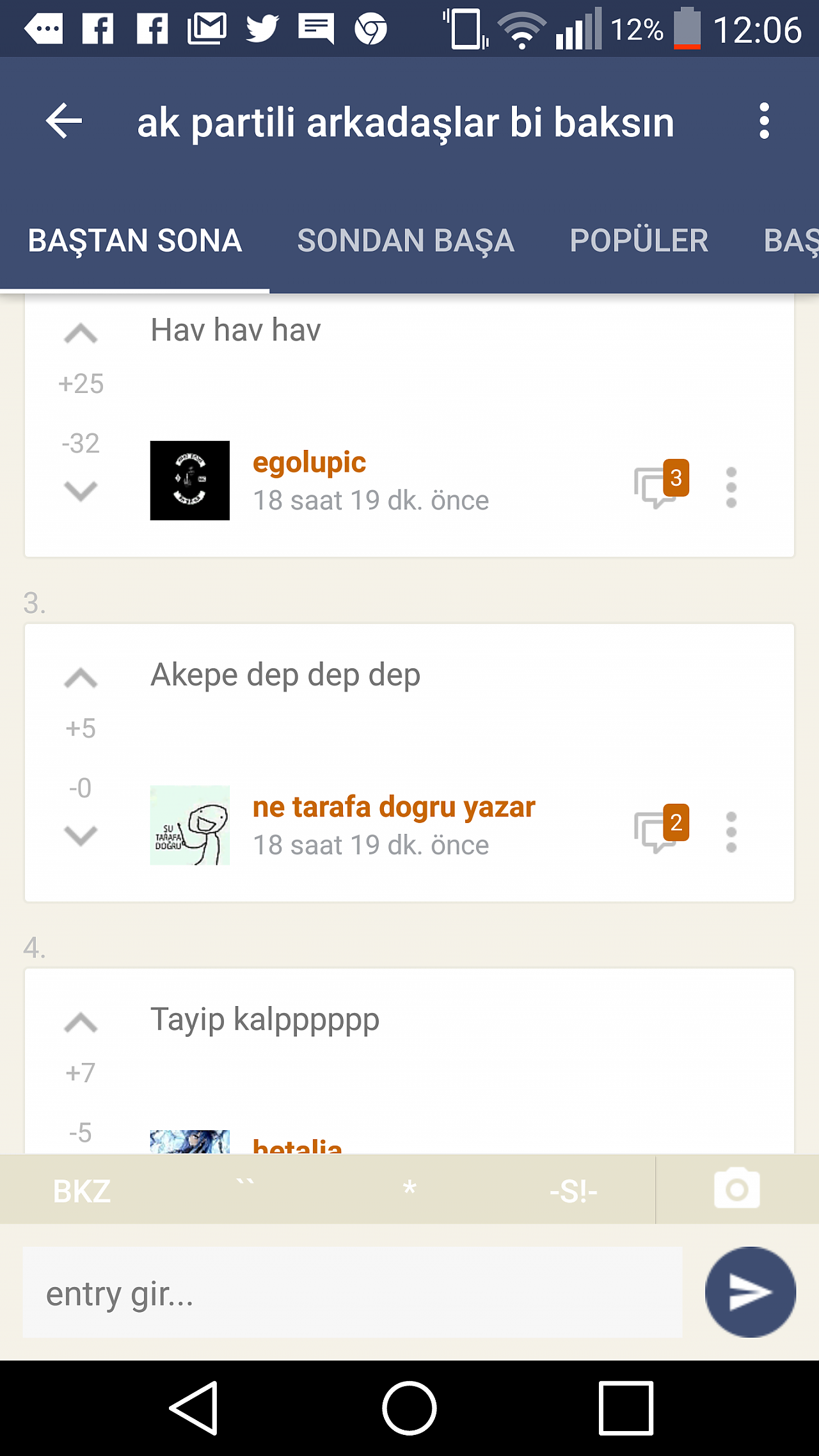
Task: Open egolupic's profile
Action: (x=309, y=462)
